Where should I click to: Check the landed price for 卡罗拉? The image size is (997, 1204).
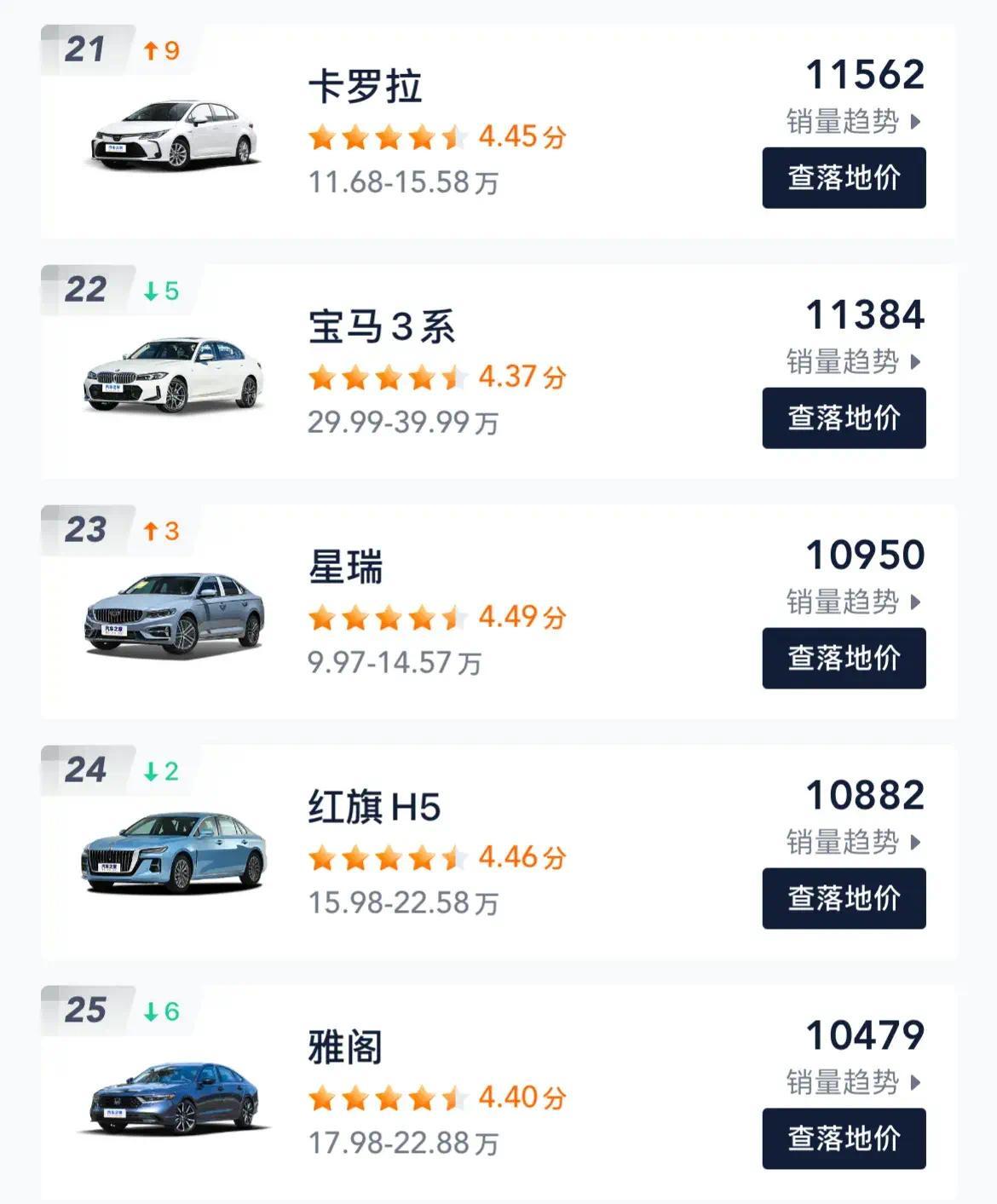point(844,177)
